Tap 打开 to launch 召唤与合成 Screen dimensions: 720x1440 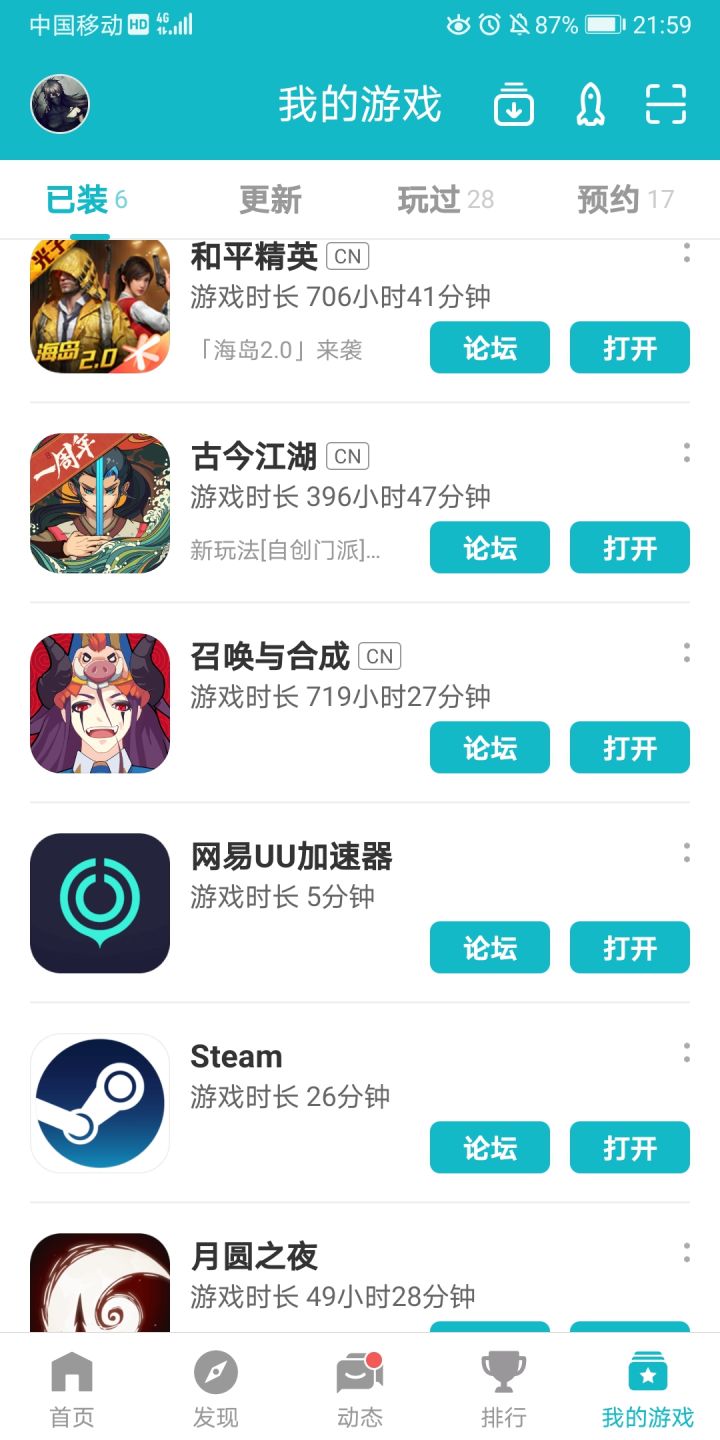pos(629,747)
